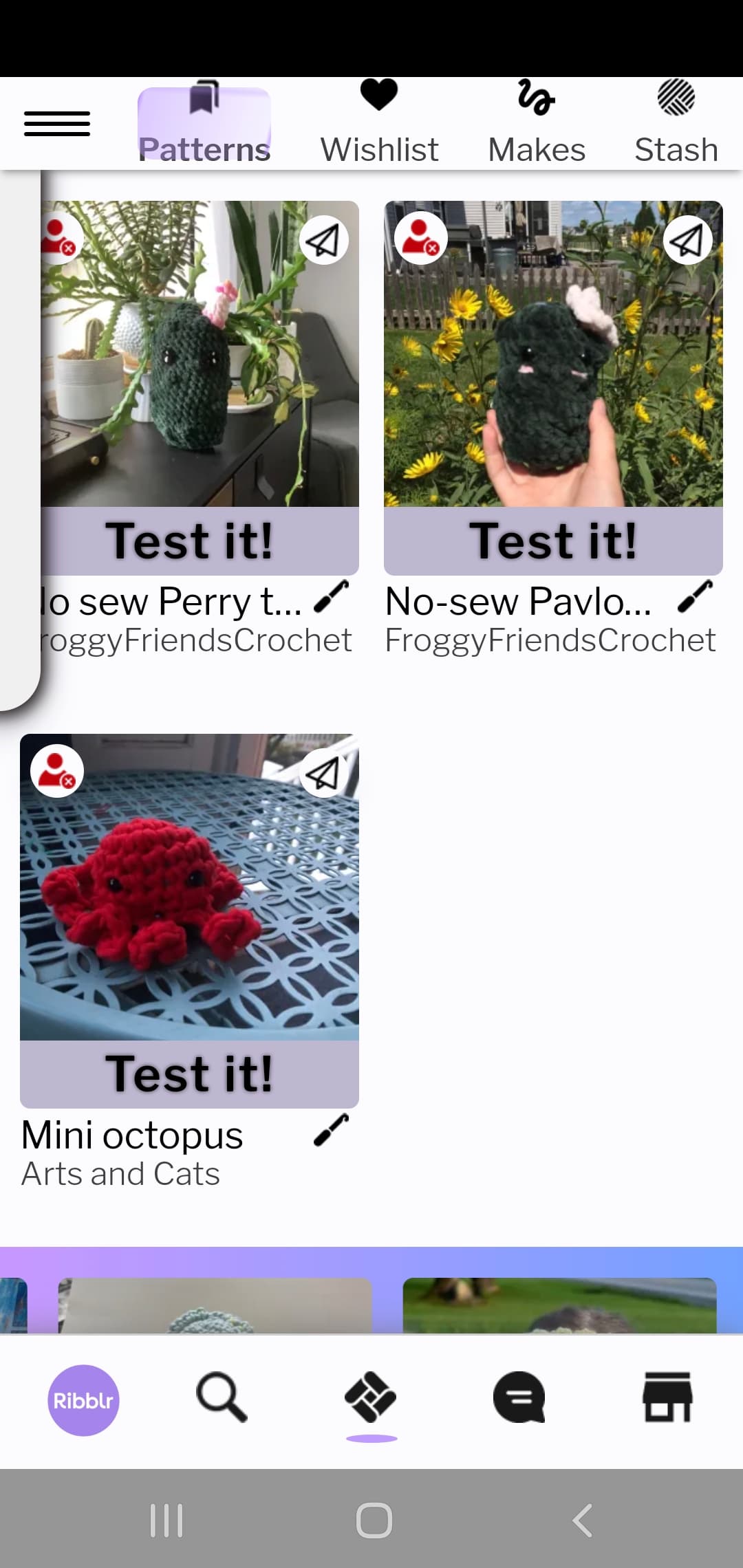Open search from the bottom navigation

click(x=222, y=1397)
